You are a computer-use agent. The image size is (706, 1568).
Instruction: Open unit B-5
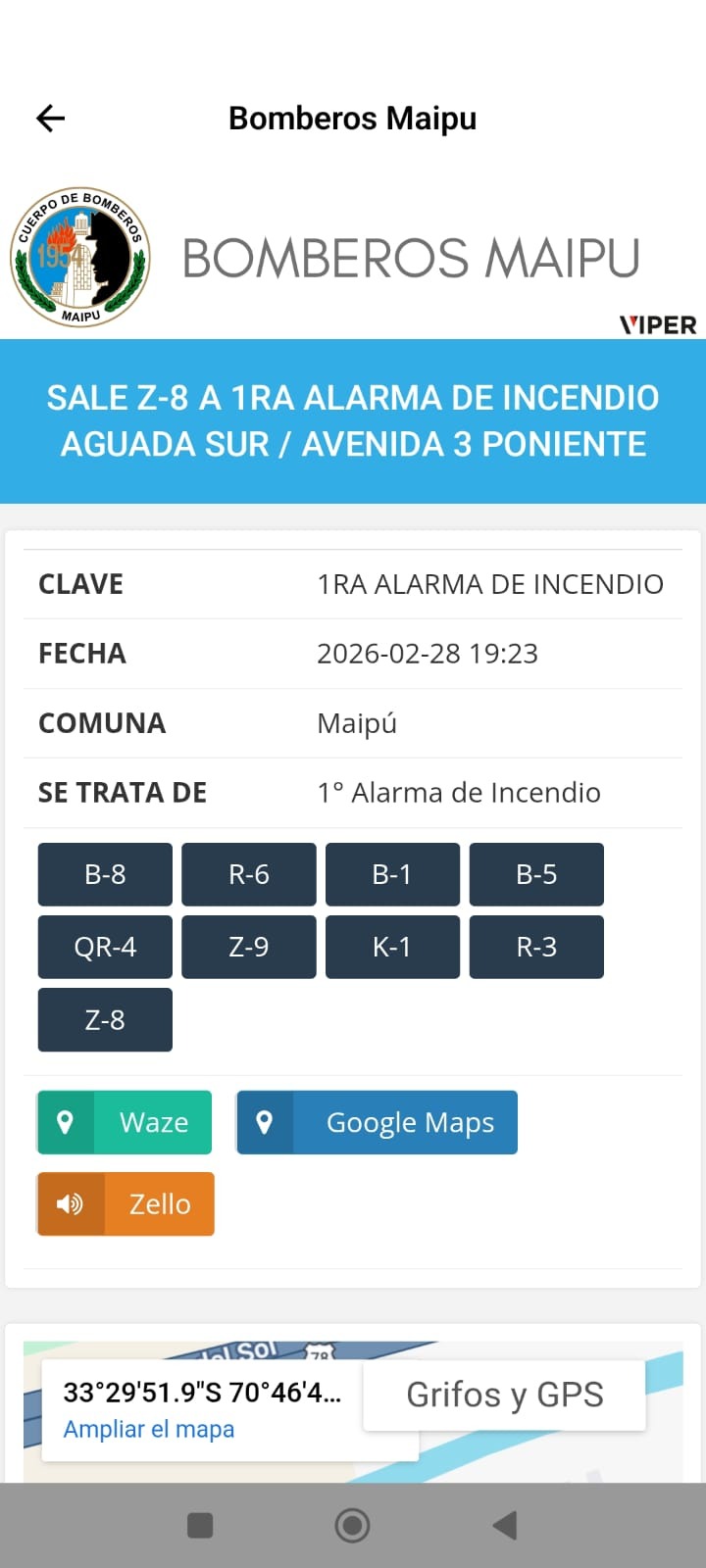536,874
